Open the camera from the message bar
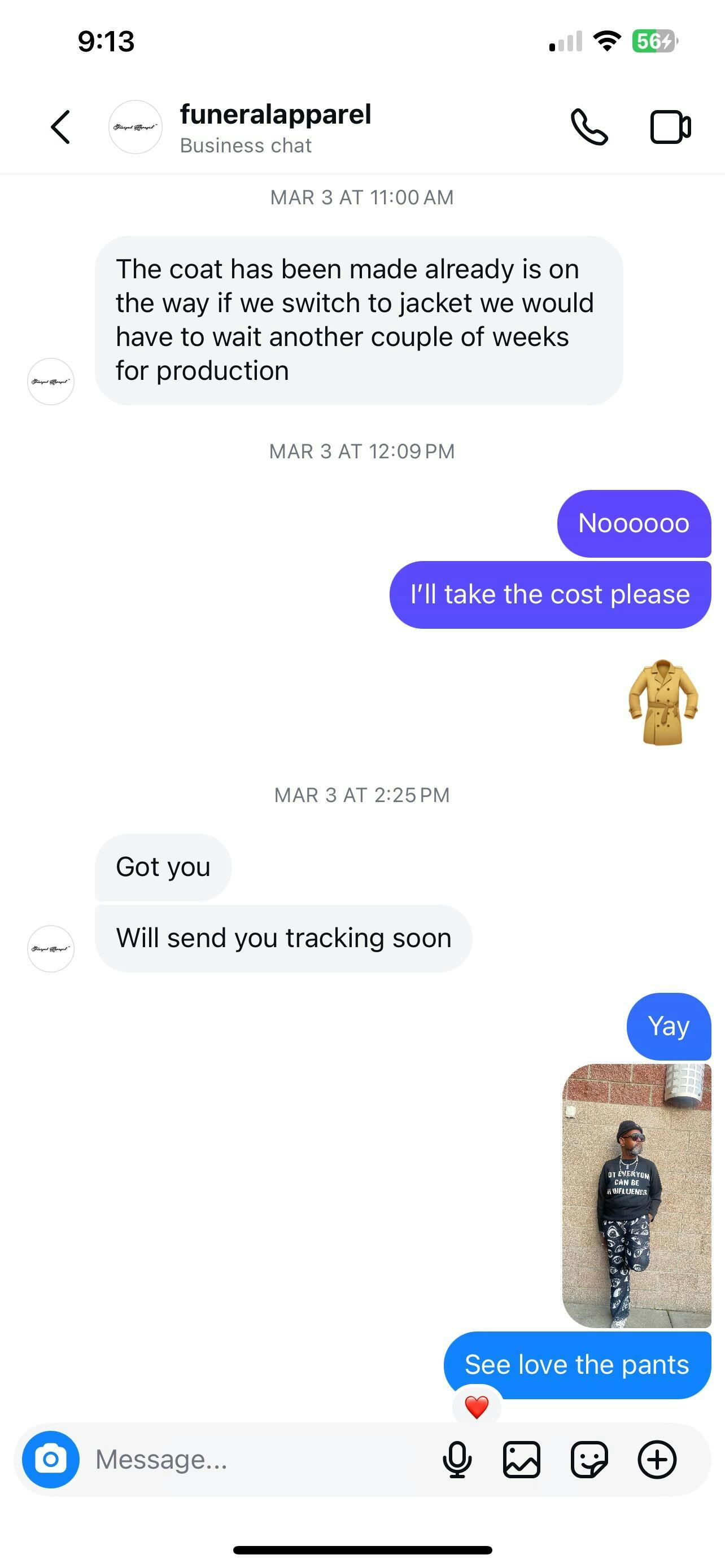 click(50, 1459)
